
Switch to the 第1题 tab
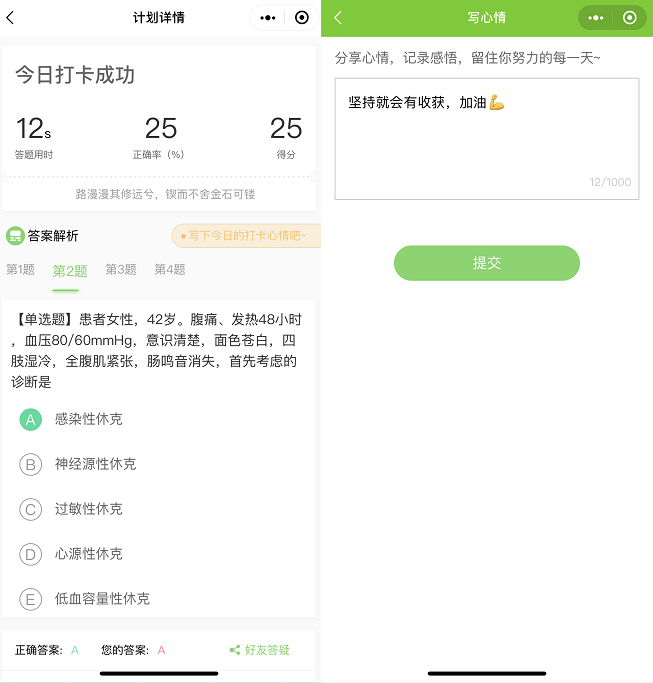click(21, 270)
